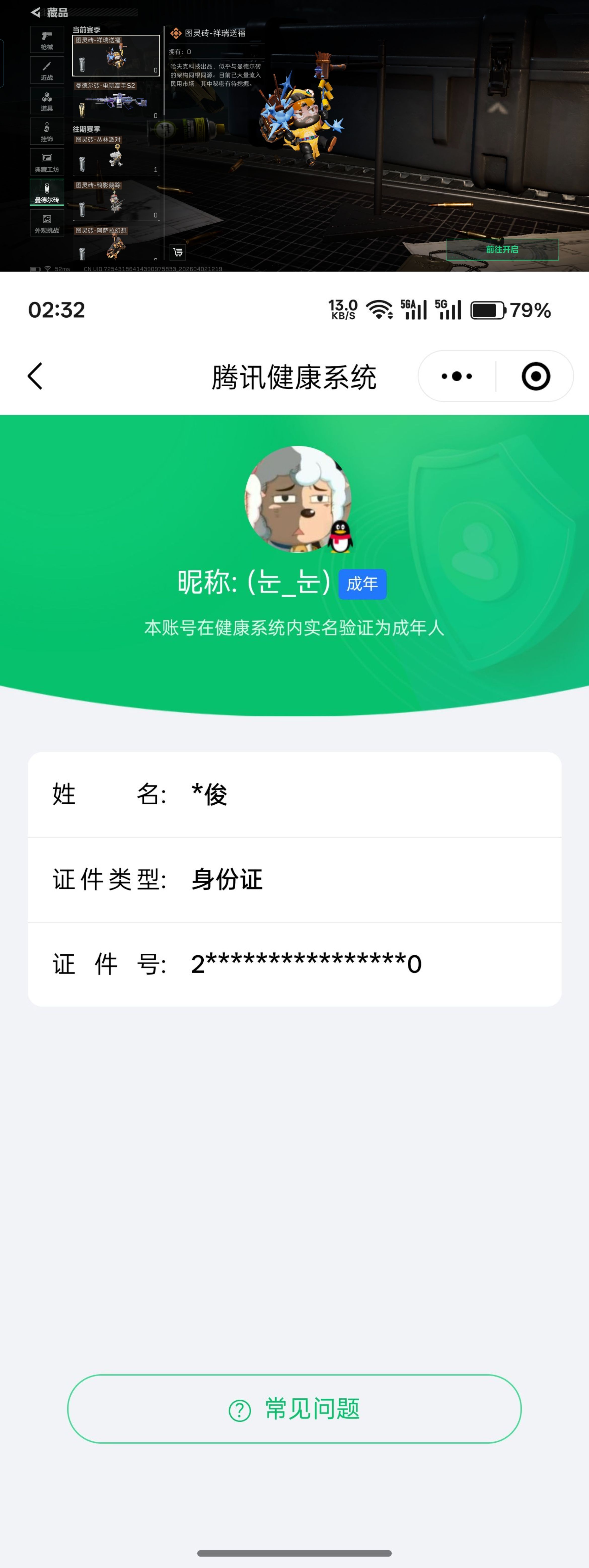Tap the 图灵砖-丛林派对 past season charm
The height and width of the screenshot is (1568, 589).
tap(117, 155)
